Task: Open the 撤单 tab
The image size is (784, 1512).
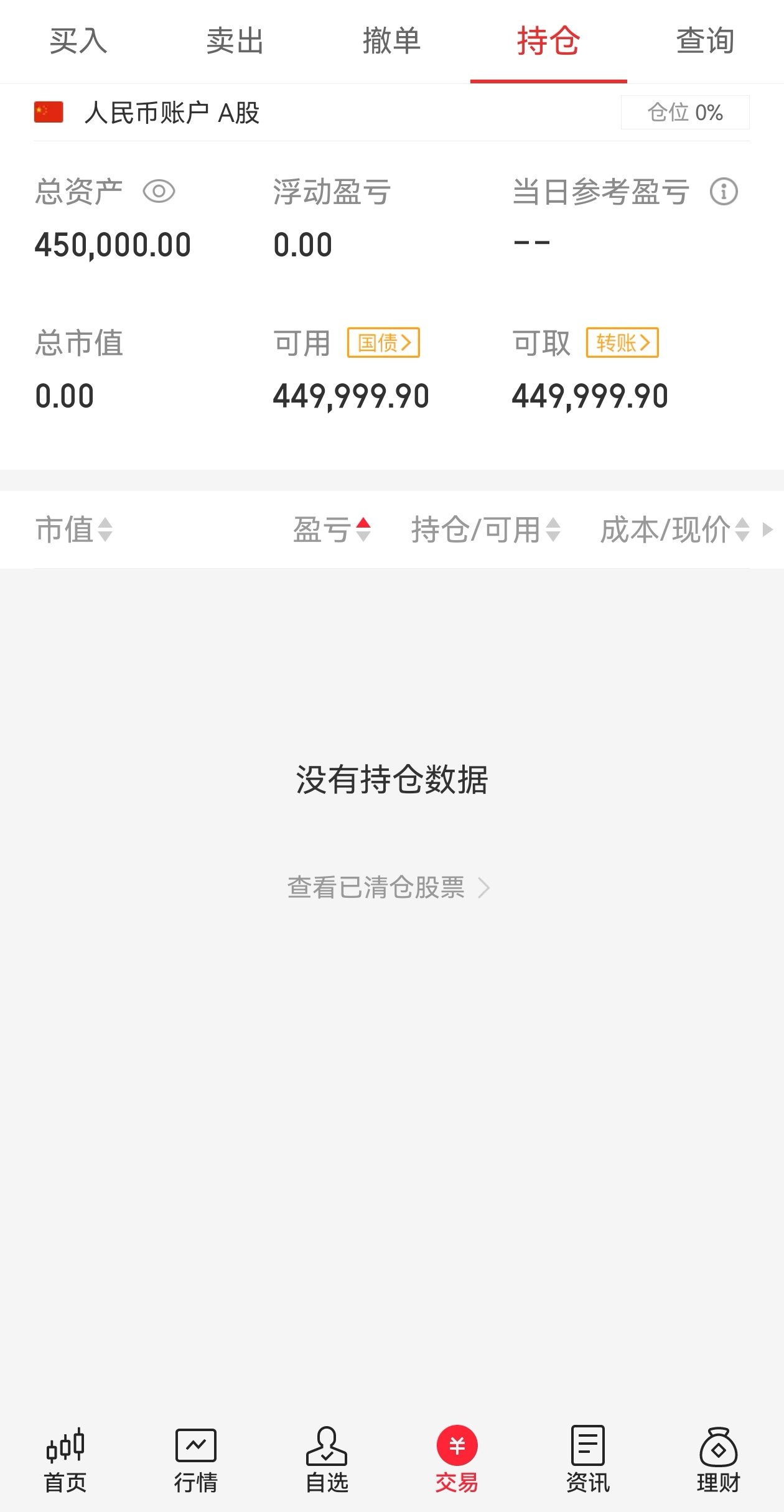Action: (392, 41)
